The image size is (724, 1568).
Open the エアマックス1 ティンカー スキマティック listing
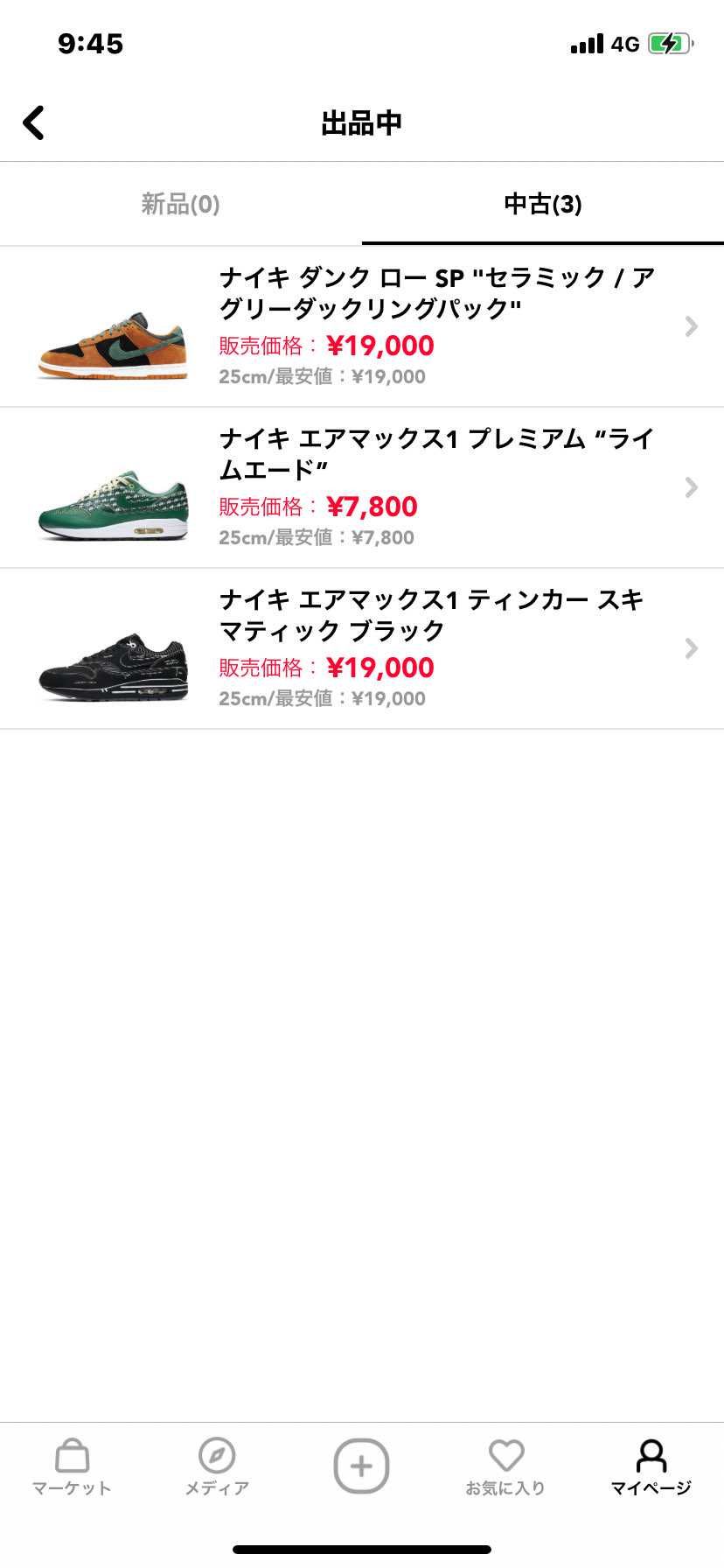pyautogui.click(x=362, y=648)
